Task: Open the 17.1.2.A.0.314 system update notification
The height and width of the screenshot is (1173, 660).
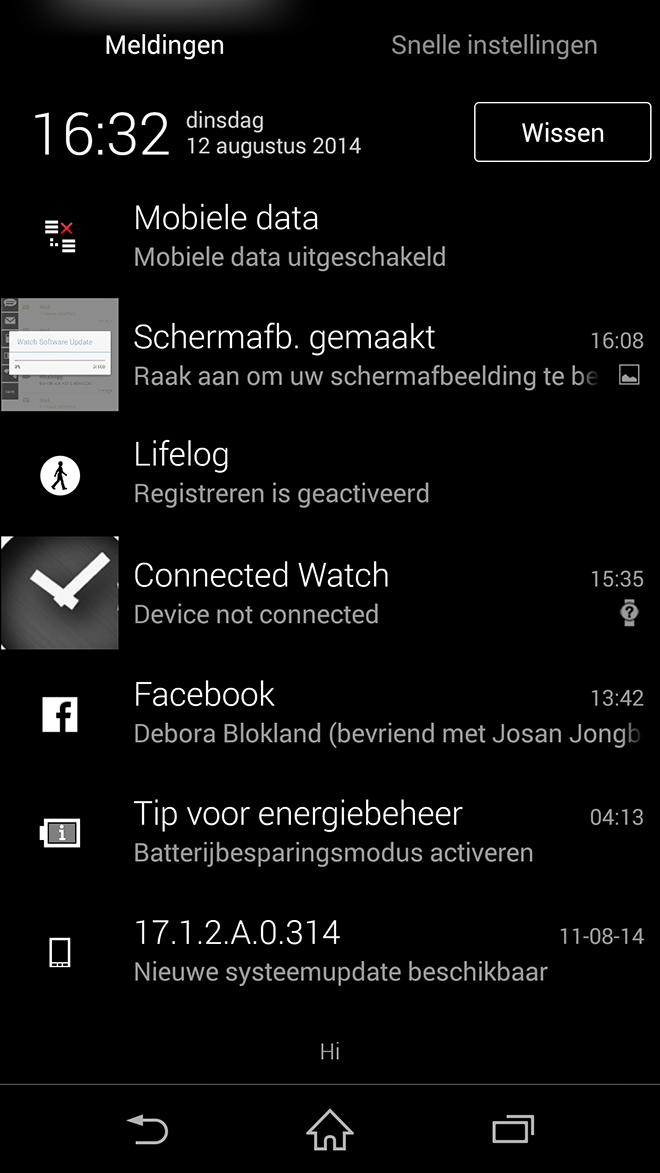Action: point(330,951)
